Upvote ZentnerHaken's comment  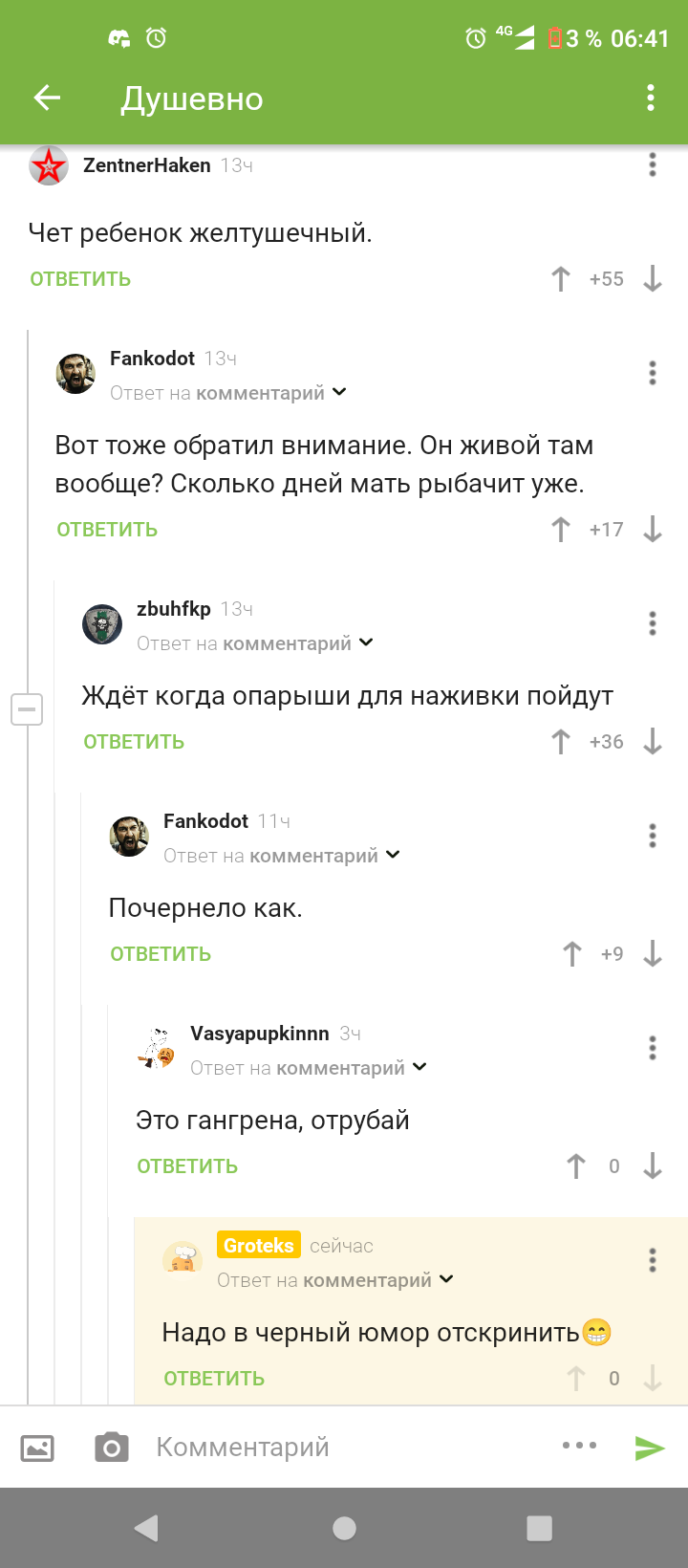[561, 279]
